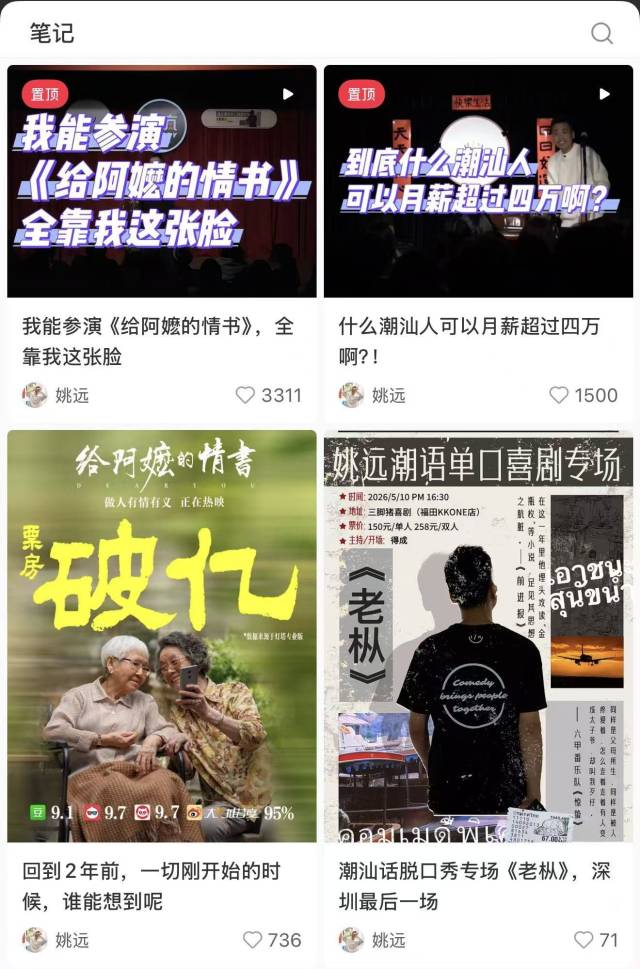Open 姚远's profile under the 老枞 note
Image resolution: width=640 pixels, height=969 pixels.
tap(372, 940)
